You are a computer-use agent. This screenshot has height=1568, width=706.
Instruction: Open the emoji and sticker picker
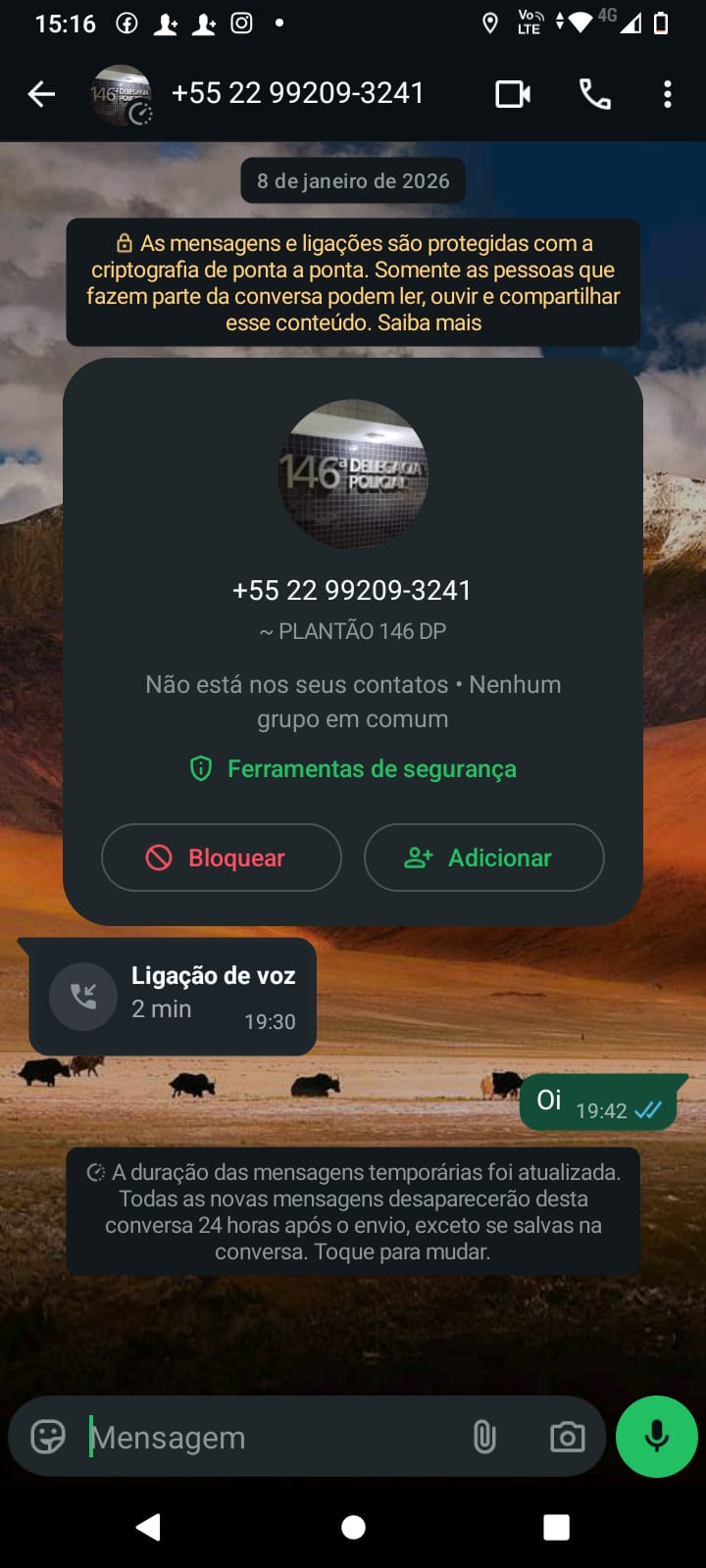(x=48, y=1437)
